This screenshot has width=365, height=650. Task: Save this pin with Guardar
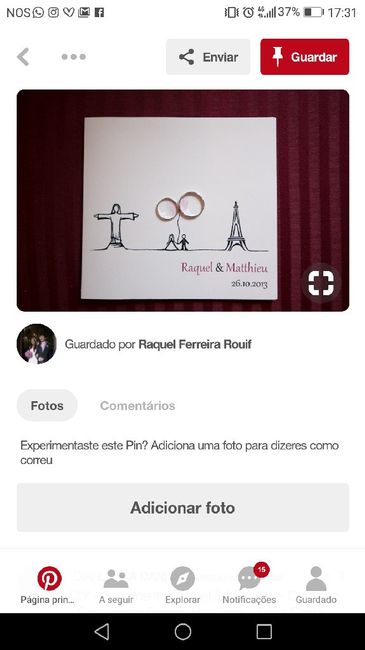(x=305, y=57)
